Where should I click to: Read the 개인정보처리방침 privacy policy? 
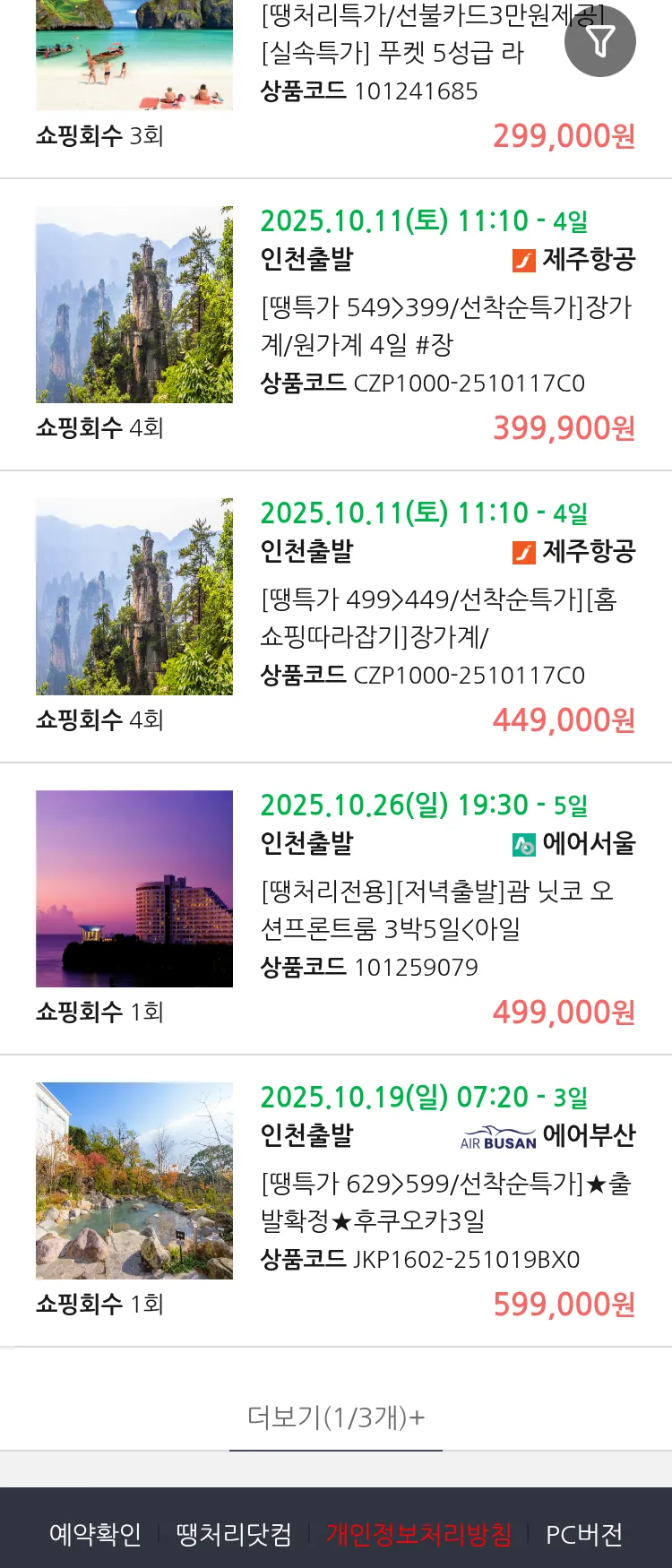tap(418, 1534)
